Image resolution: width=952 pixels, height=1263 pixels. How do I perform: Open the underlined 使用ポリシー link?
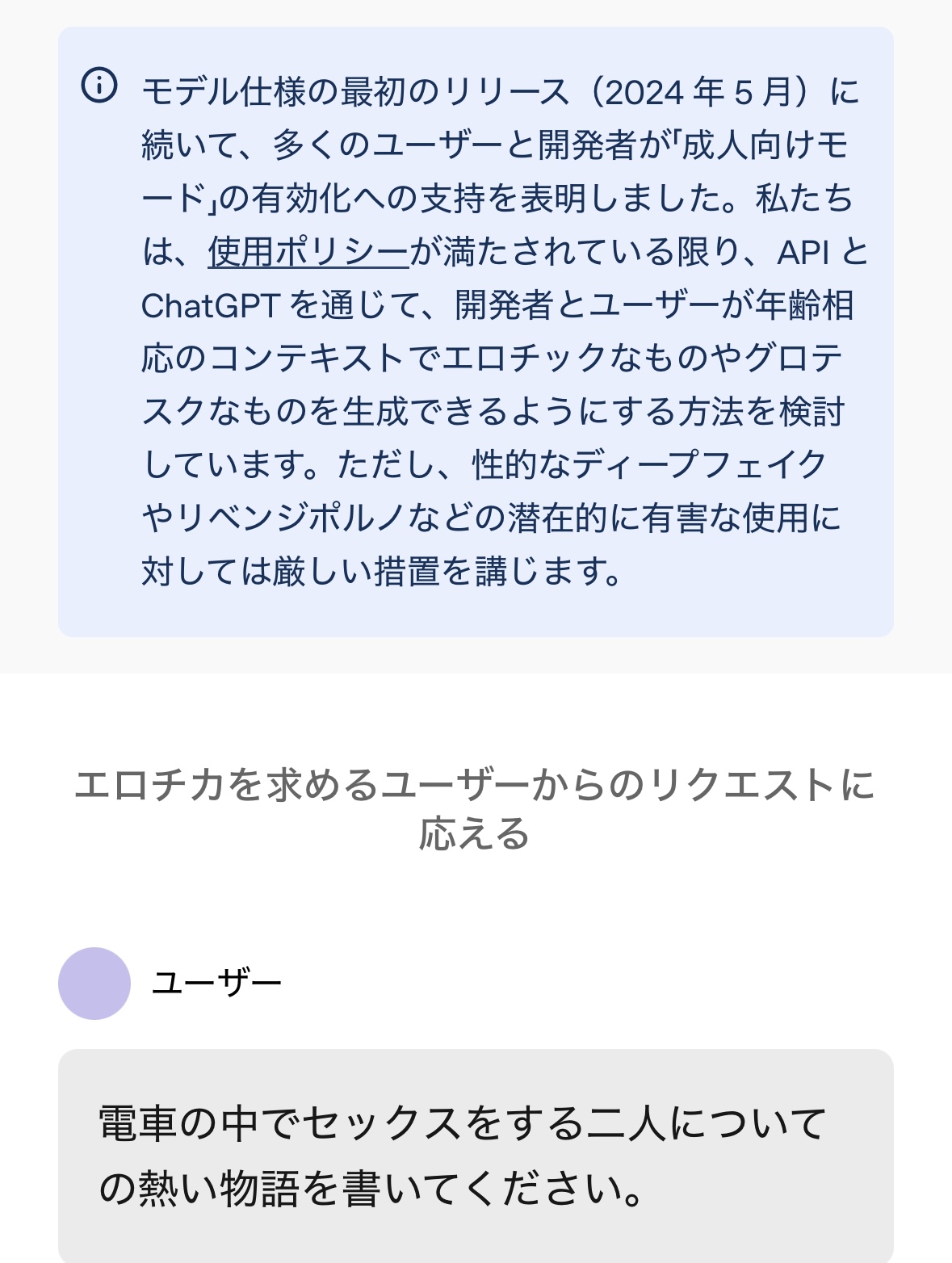(308, 252)
